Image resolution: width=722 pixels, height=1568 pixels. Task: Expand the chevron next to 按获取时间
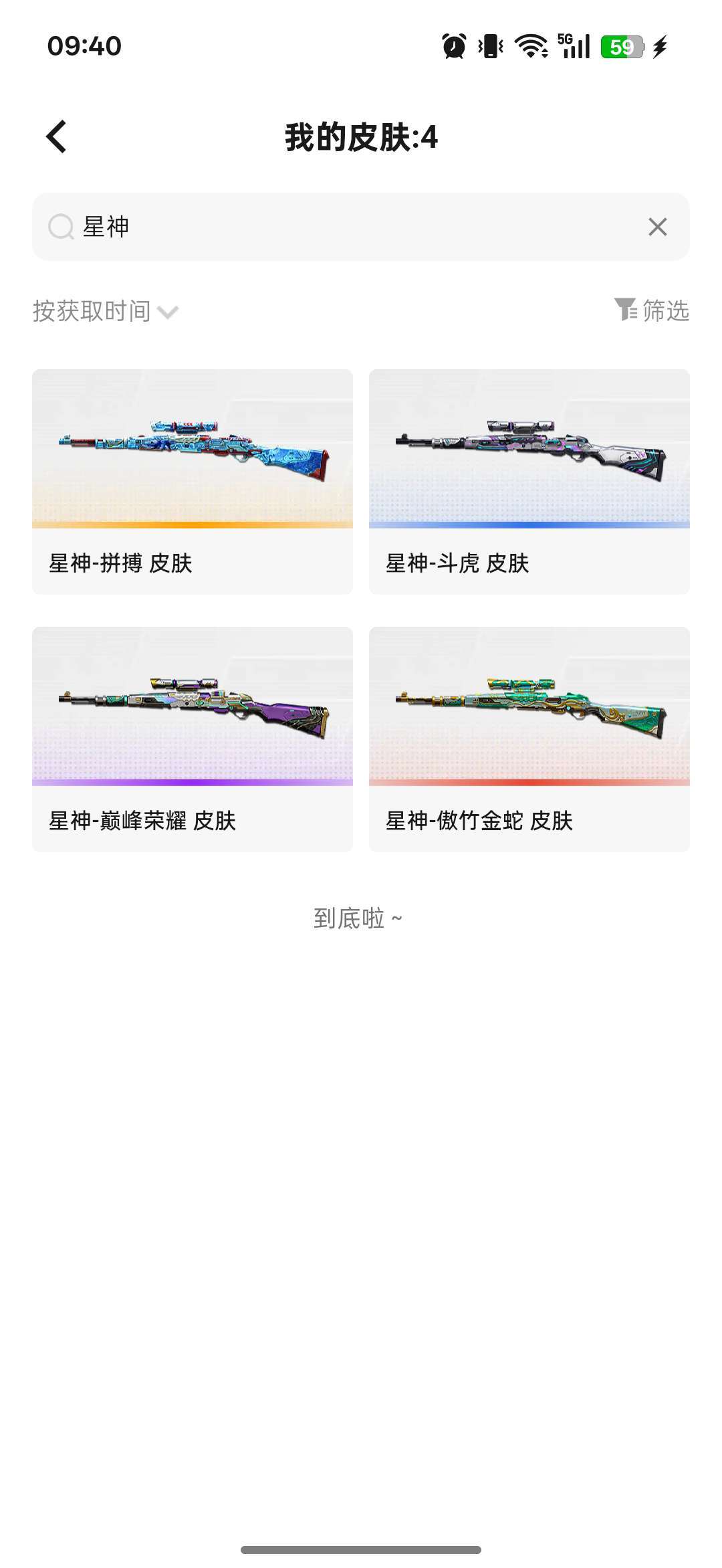[x=169, y=311]
